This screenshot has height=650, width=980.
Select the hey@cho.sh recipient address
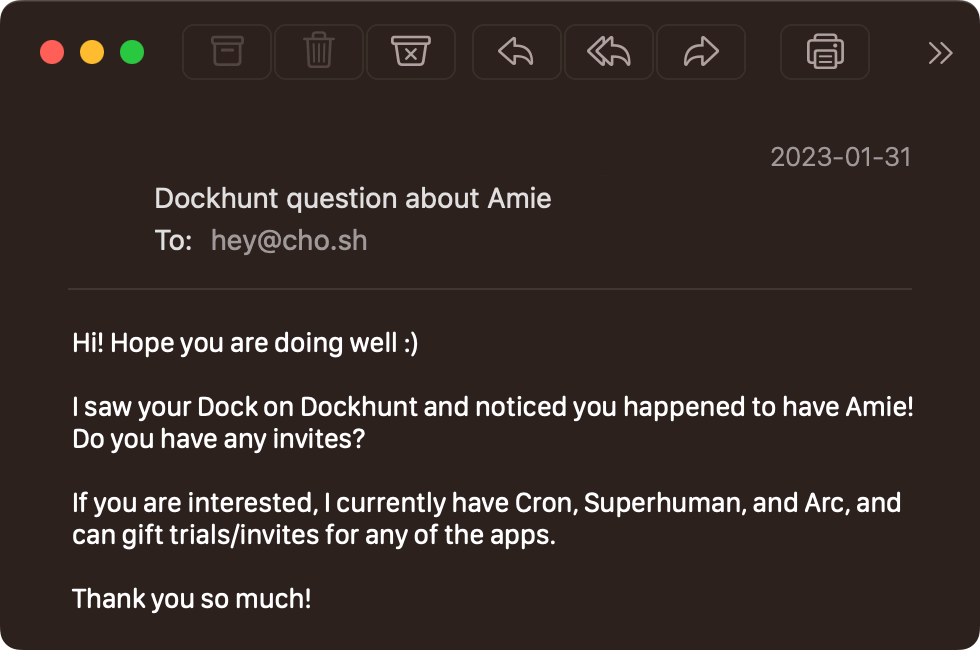(x=289, y=241)
